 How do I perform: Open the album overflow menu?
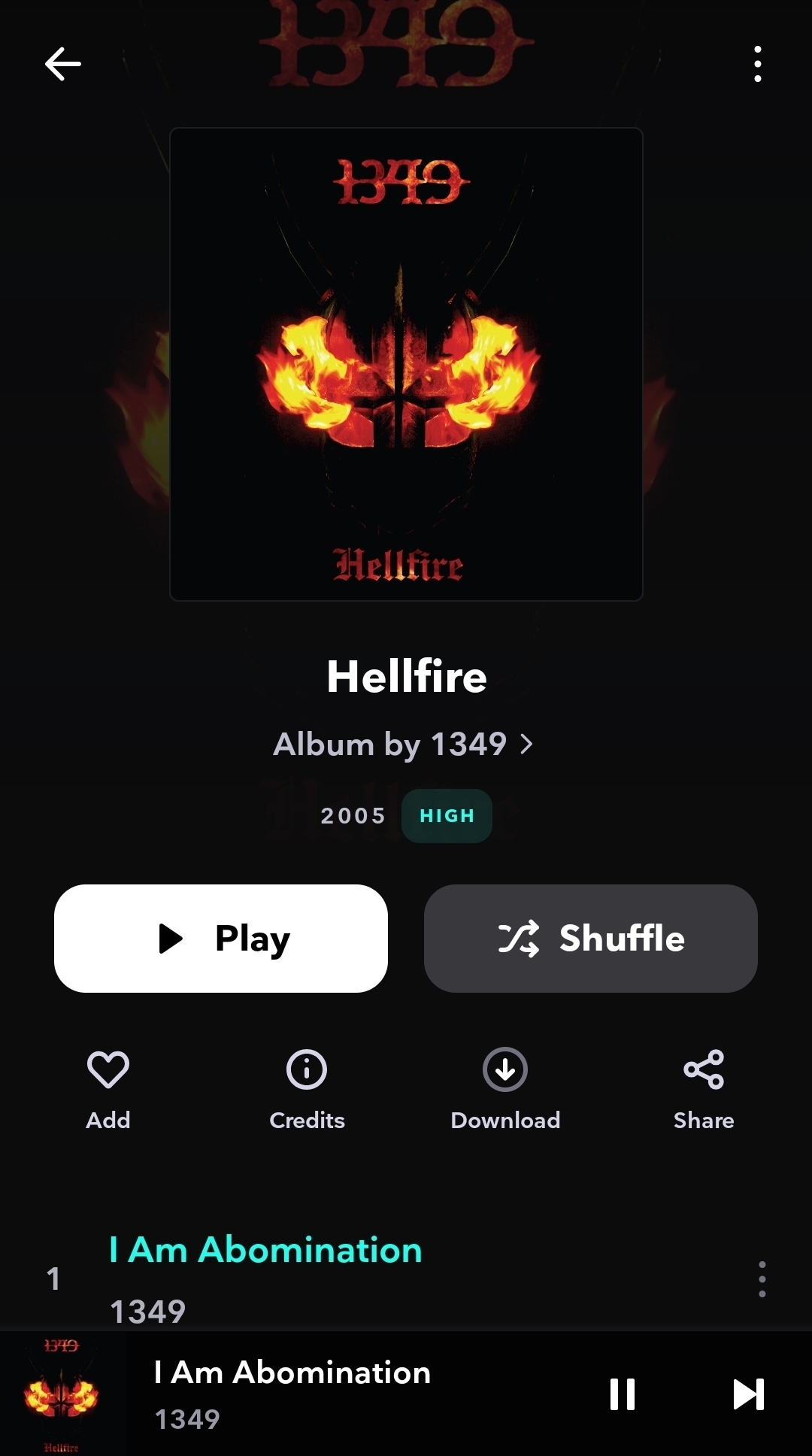point(757,64)
